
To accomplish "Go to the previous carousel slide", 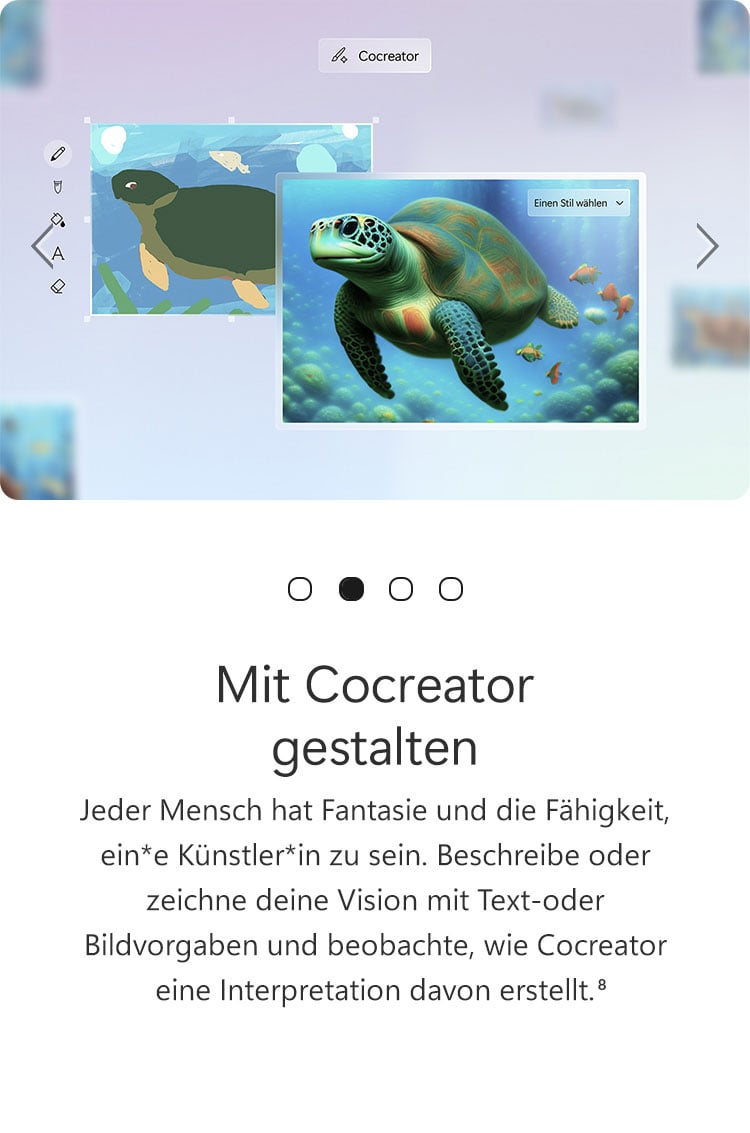I will 41,246.
